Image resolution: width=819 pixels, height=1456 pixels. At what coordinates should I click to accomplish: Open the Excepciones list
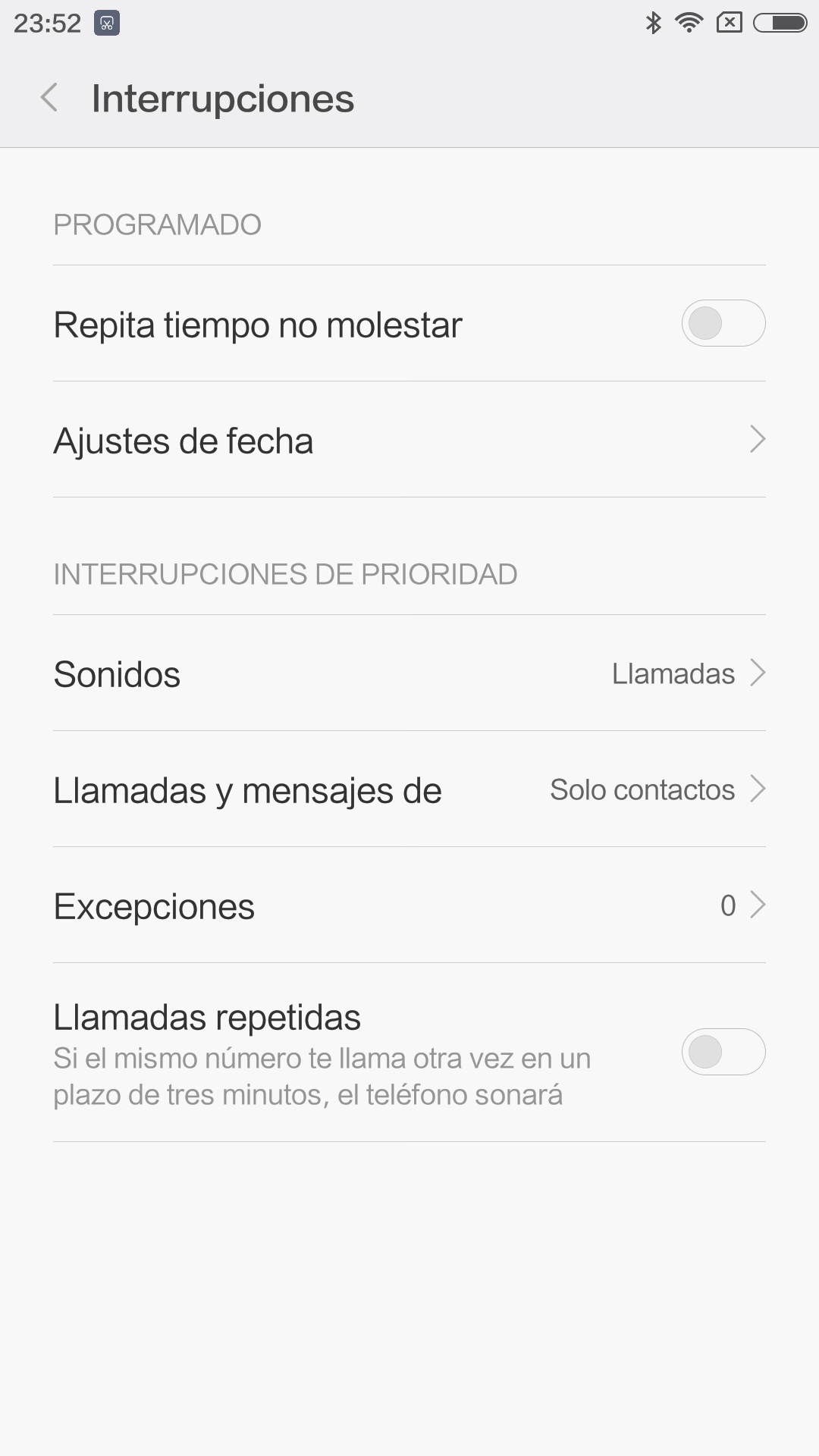tap(409, 905)
